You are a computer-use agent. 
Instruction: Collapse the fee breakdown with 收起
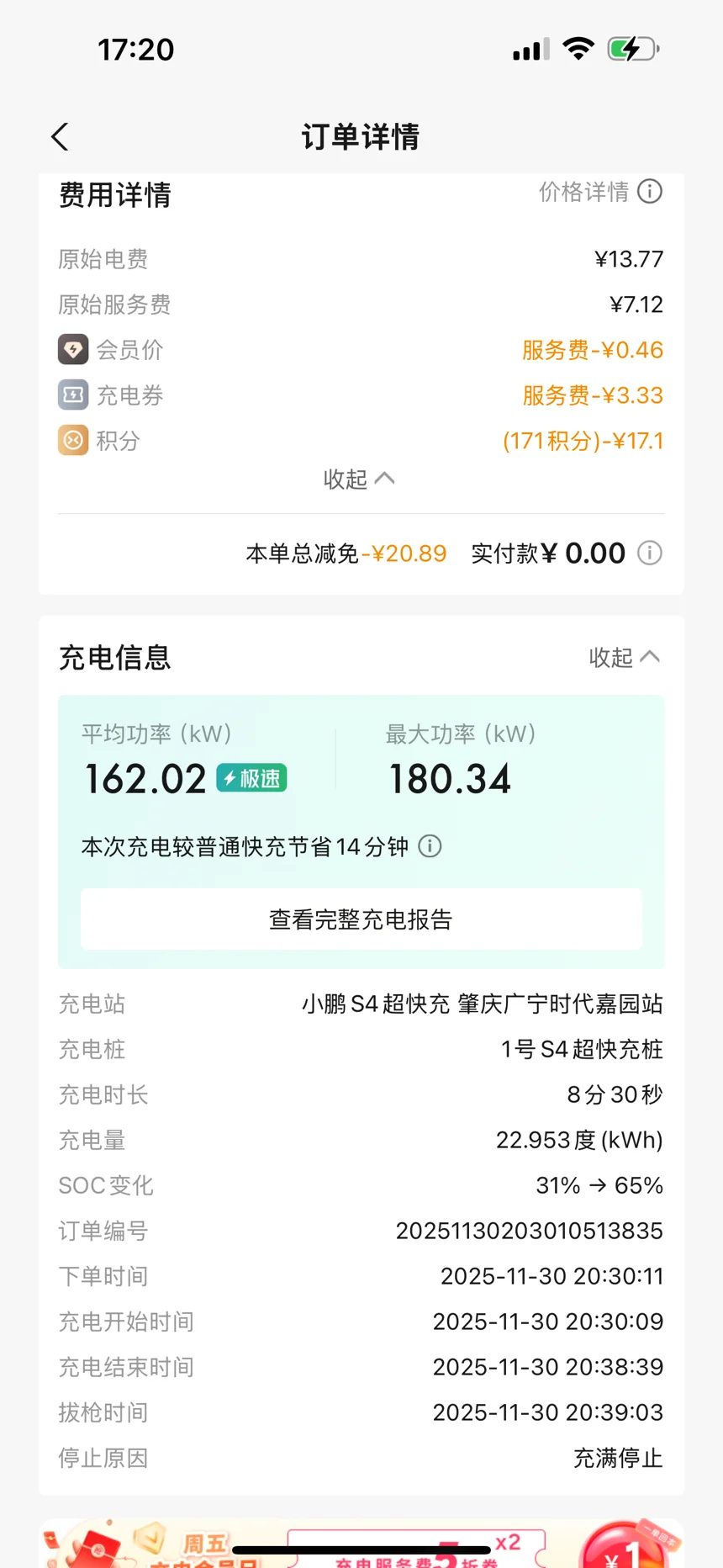[x=360, y=479]
